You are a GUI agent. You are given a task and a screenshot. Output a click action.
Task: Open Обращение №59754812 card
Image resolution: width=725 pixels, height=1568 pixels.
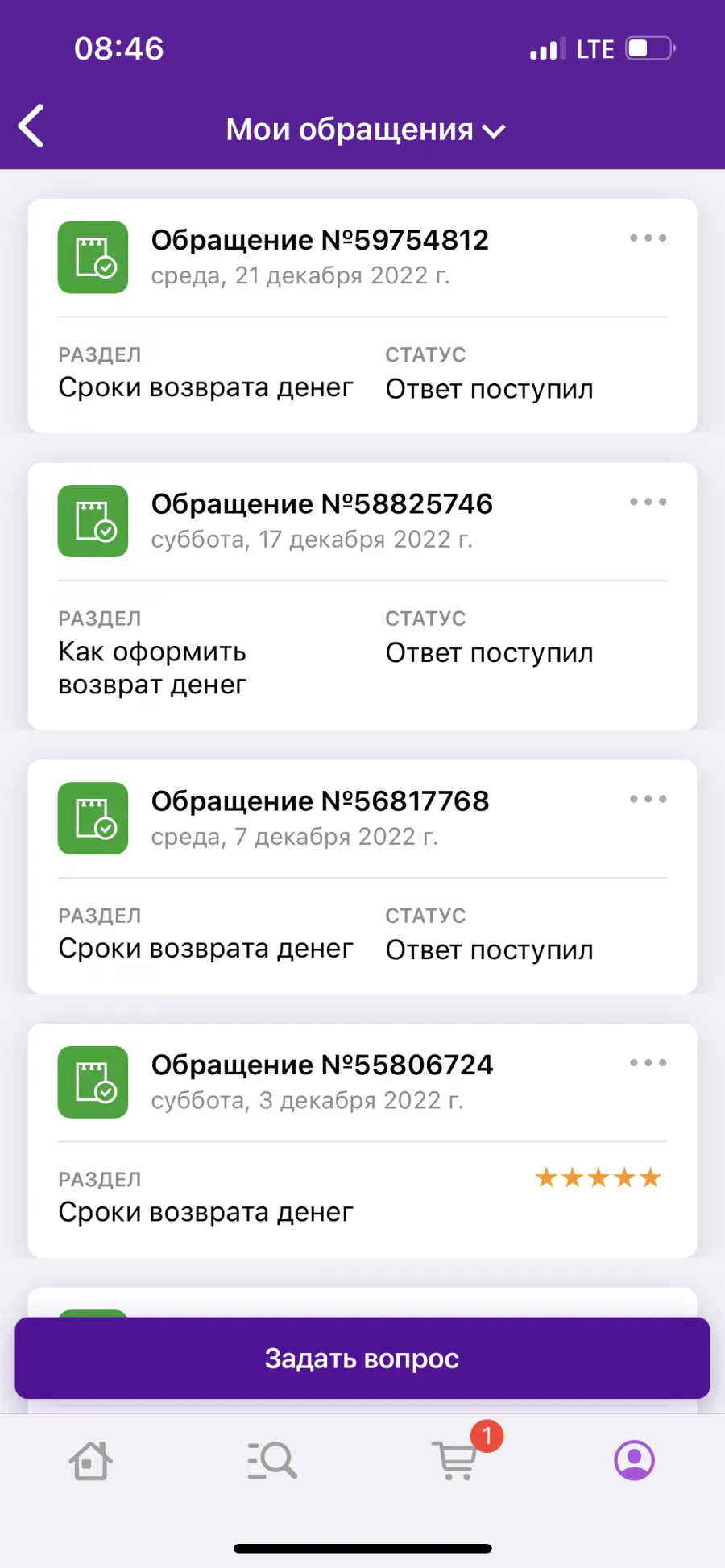pyautogui.click(x=362, y=316)
